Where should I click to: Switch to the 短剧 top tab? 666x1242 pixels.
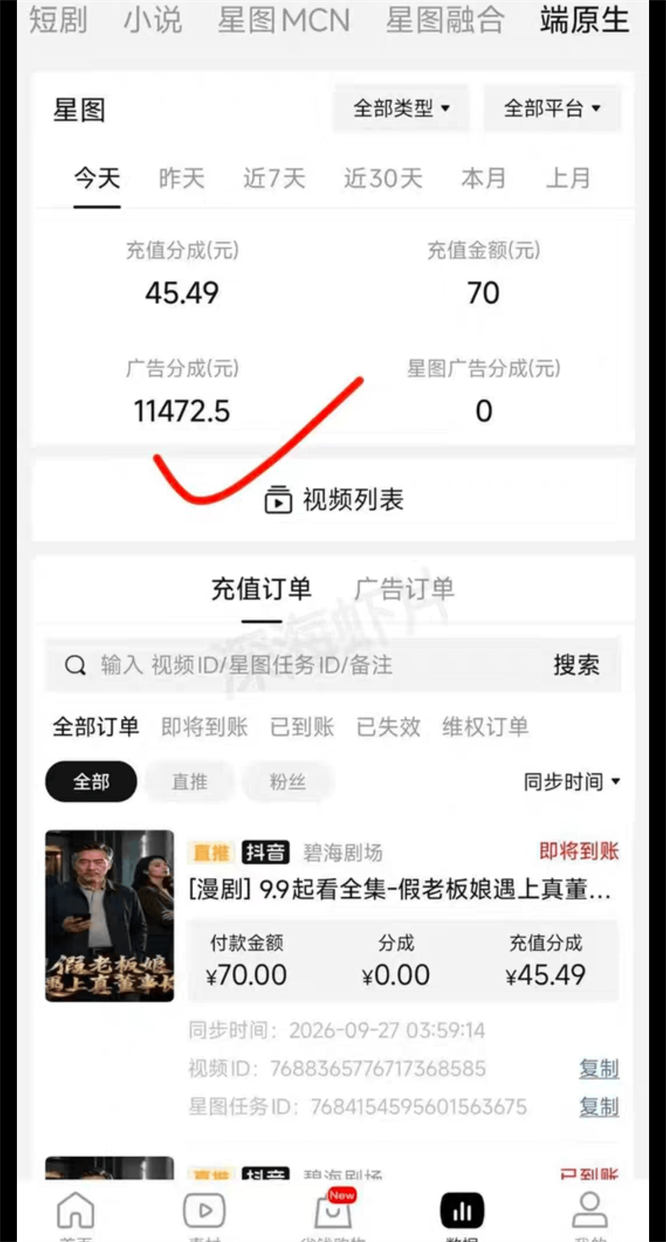coord(58,19)
